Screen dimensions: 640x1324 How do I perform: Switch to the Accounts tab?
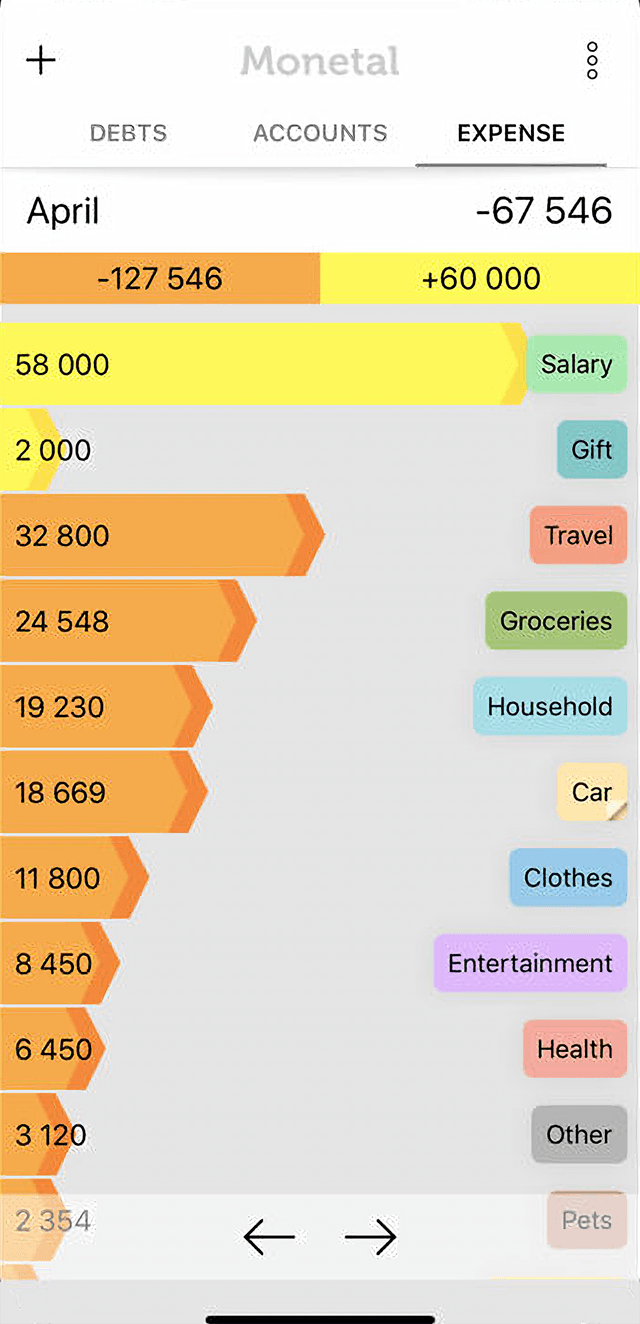(x=320, y=133)
